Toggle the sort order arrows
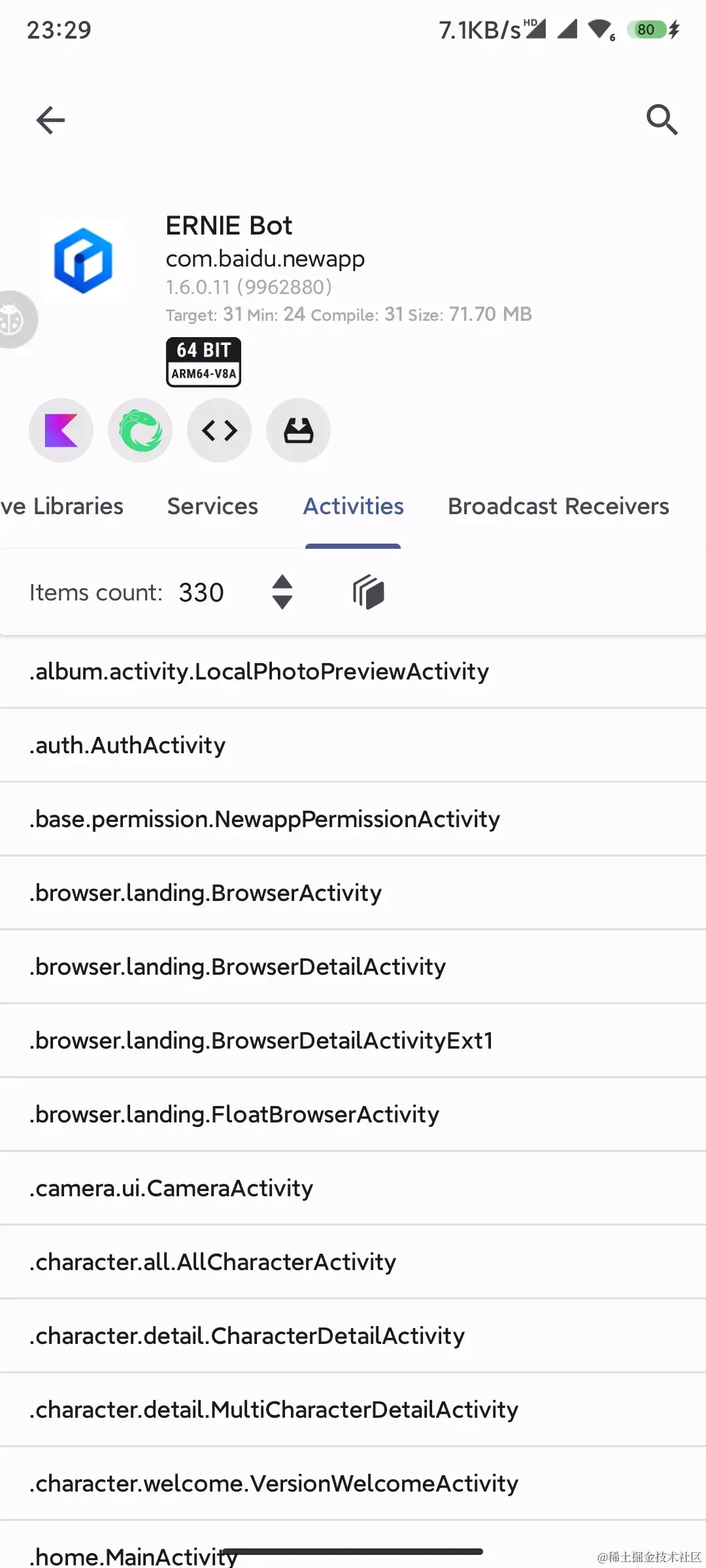The height and width of the screenshot is (1568, 706). point(282,593)
